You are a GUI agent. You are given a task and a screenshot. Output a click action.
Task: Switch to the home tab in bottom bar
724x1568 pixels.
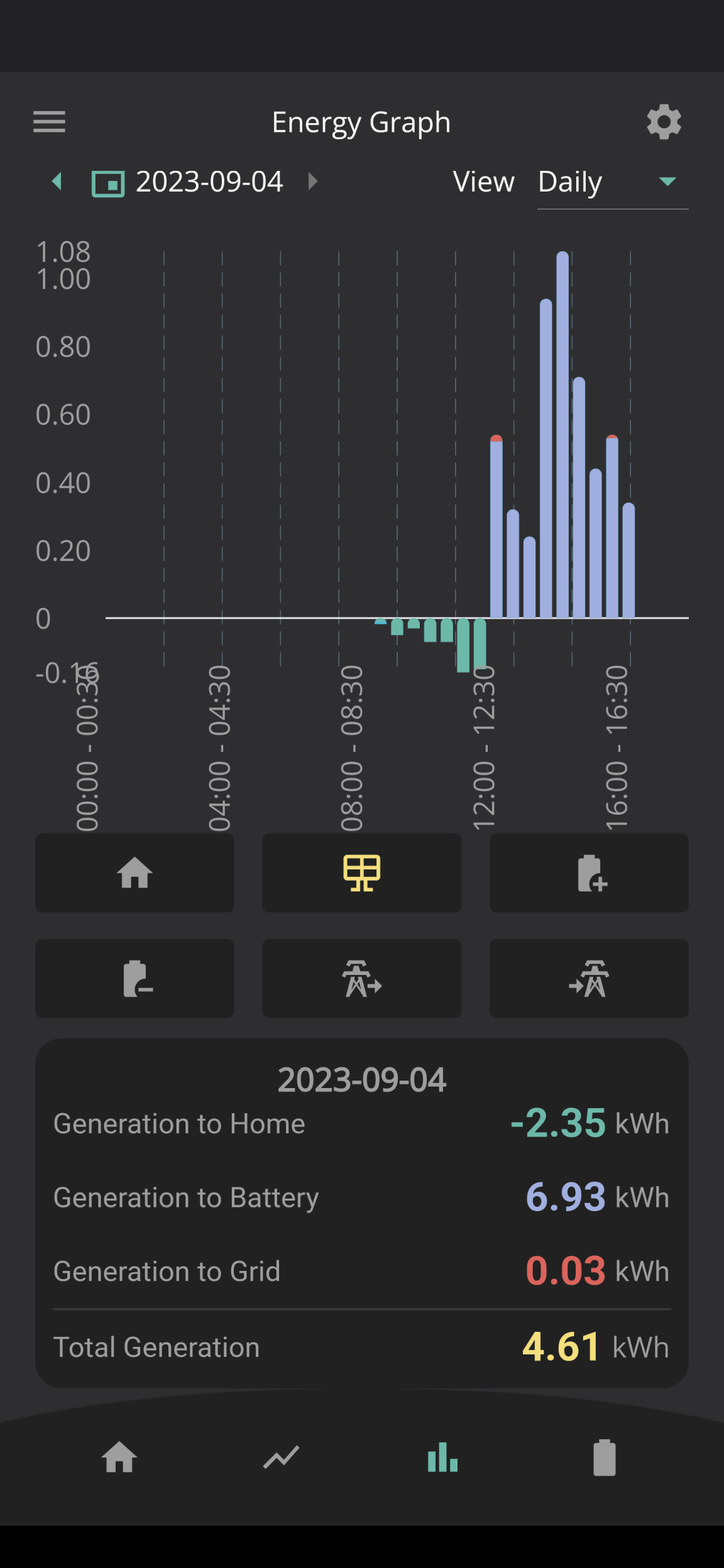click(119, 1457)
